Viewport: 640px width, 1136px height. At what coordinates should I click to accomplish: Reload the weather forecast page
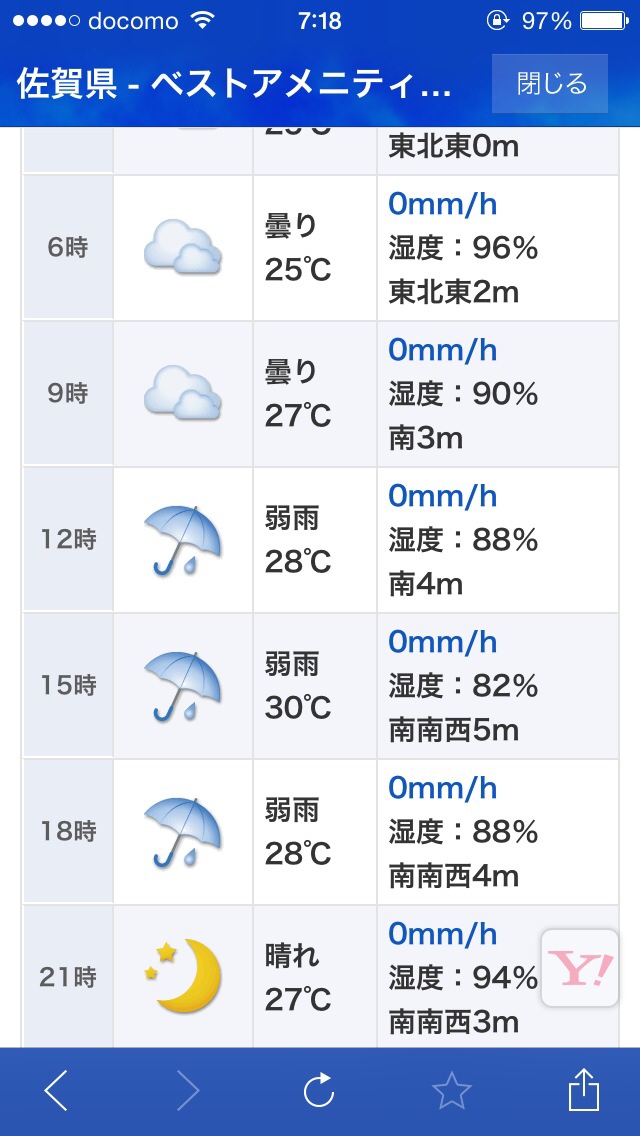(x=319, y=1090)
